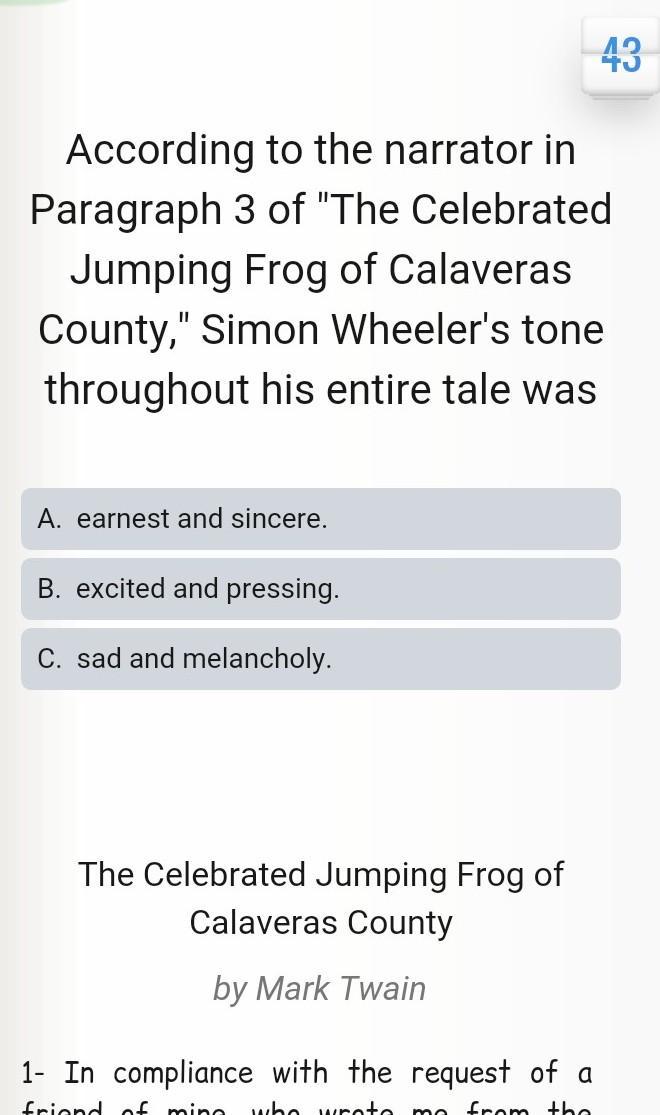The width and height of the screenshot is (660, 1115).
Task: Select answer A, earnest and sincere
Action: (320, 519)
